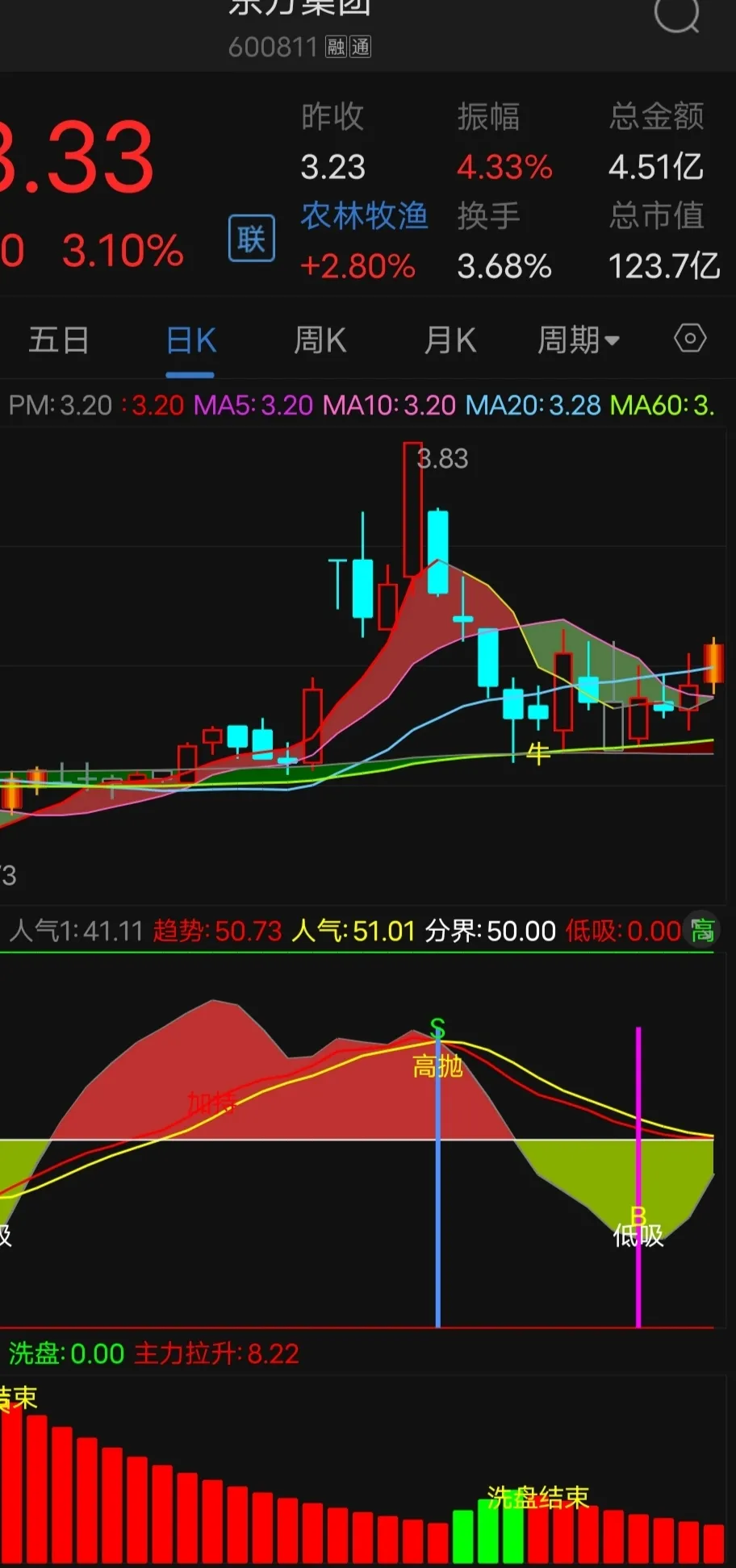Open the 农林牧渔 sector link
The height and width of the screenshot is (1568, 736).
pos(364,216)
